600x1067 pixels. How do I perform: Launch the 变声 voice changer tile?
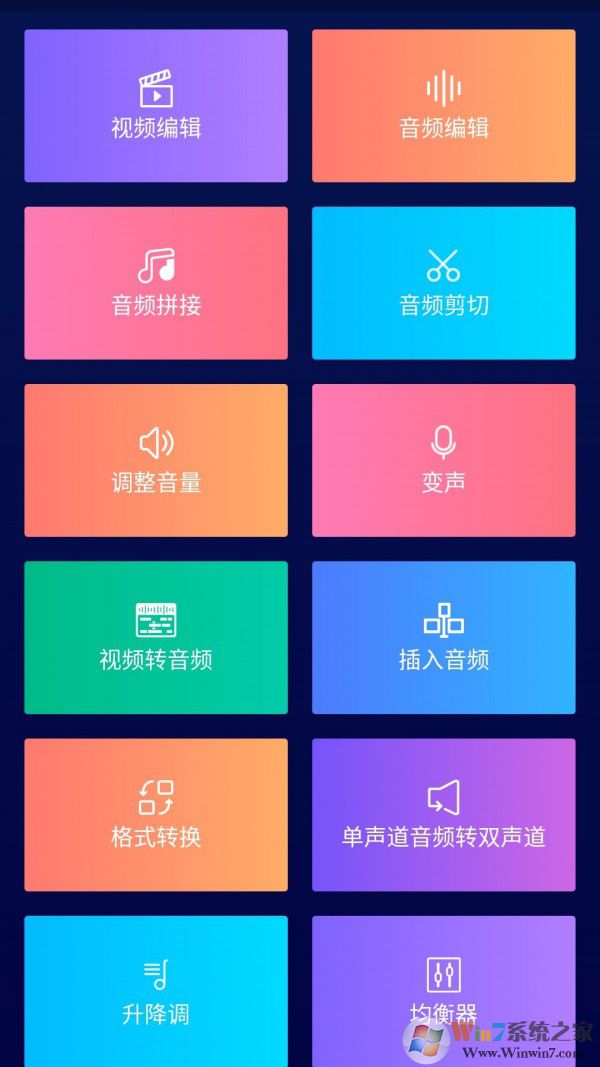coord(444,460)
